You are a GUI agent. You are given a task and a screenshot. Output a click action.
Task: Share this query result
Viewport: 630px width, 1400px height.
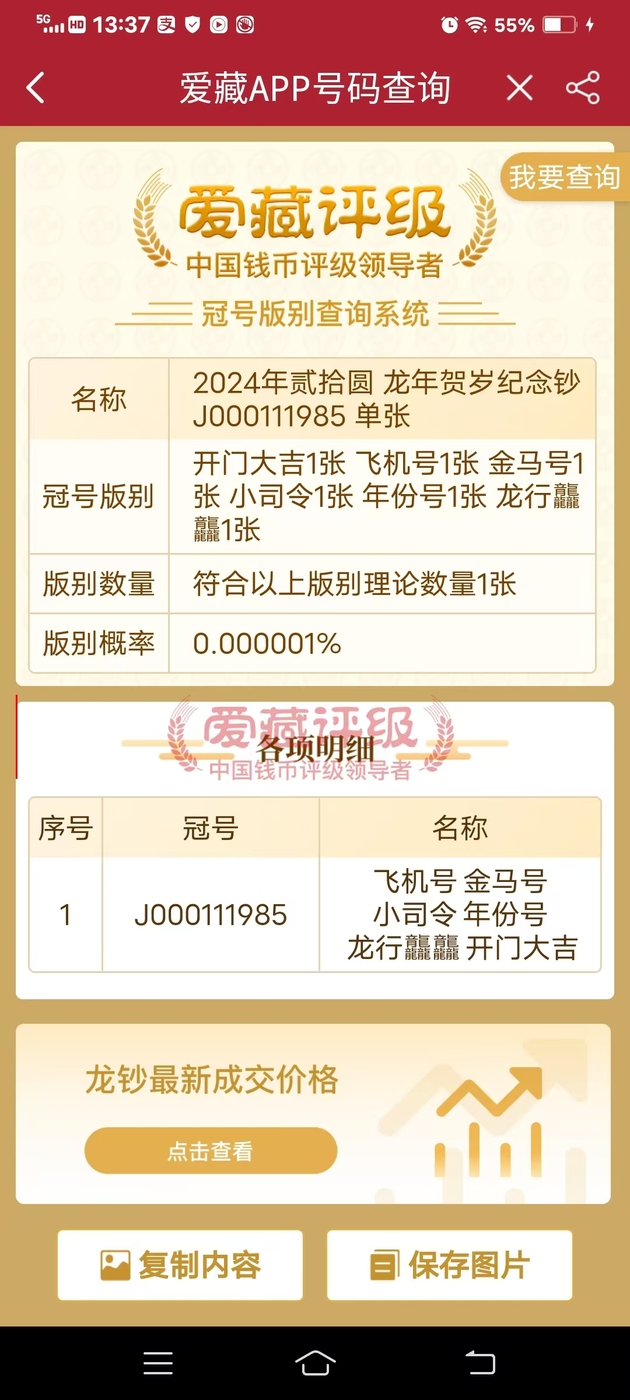583,88
